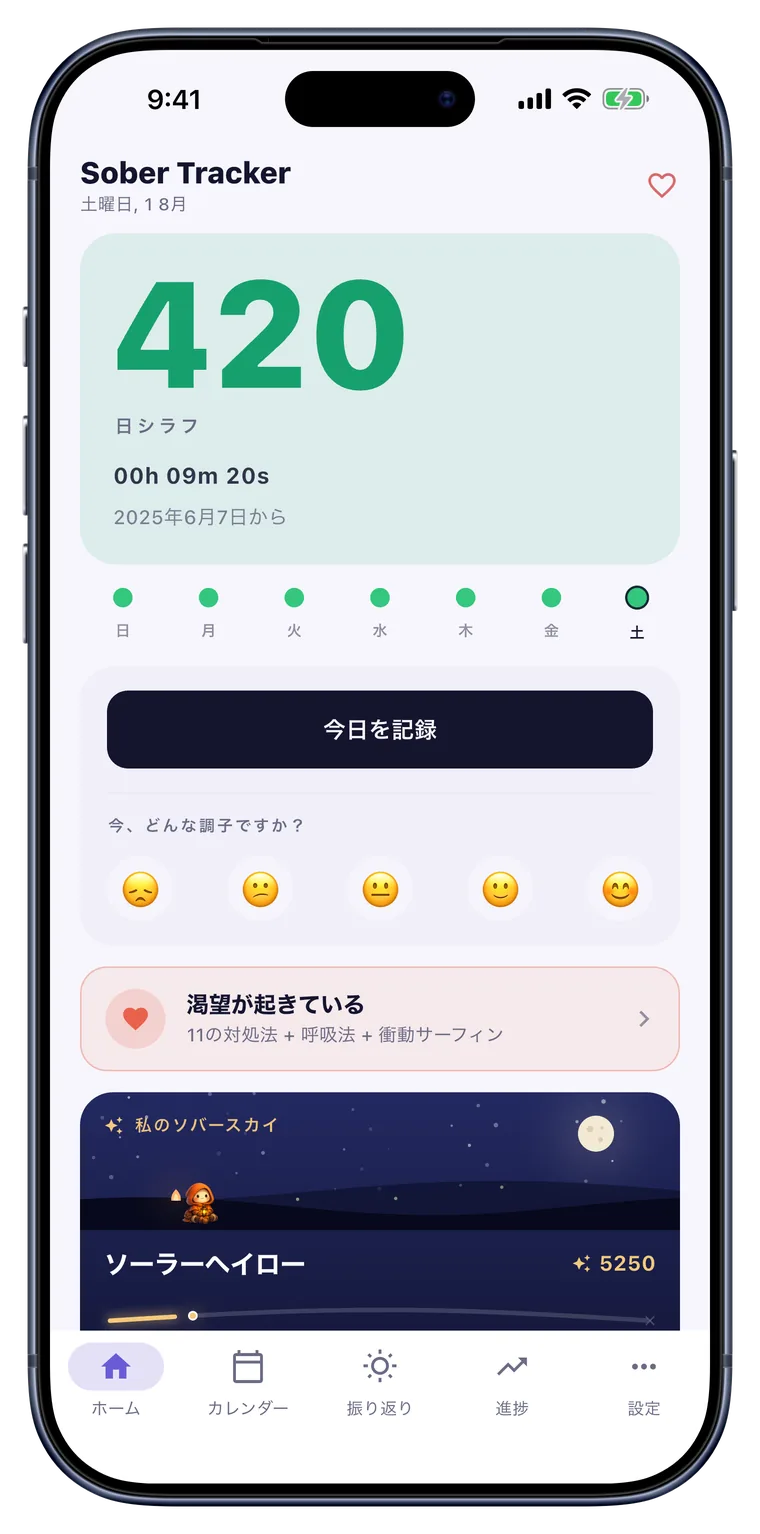The image size is (760, 1534).
Task: Switch to the 振り返り tab
Action: [380, 1382]
